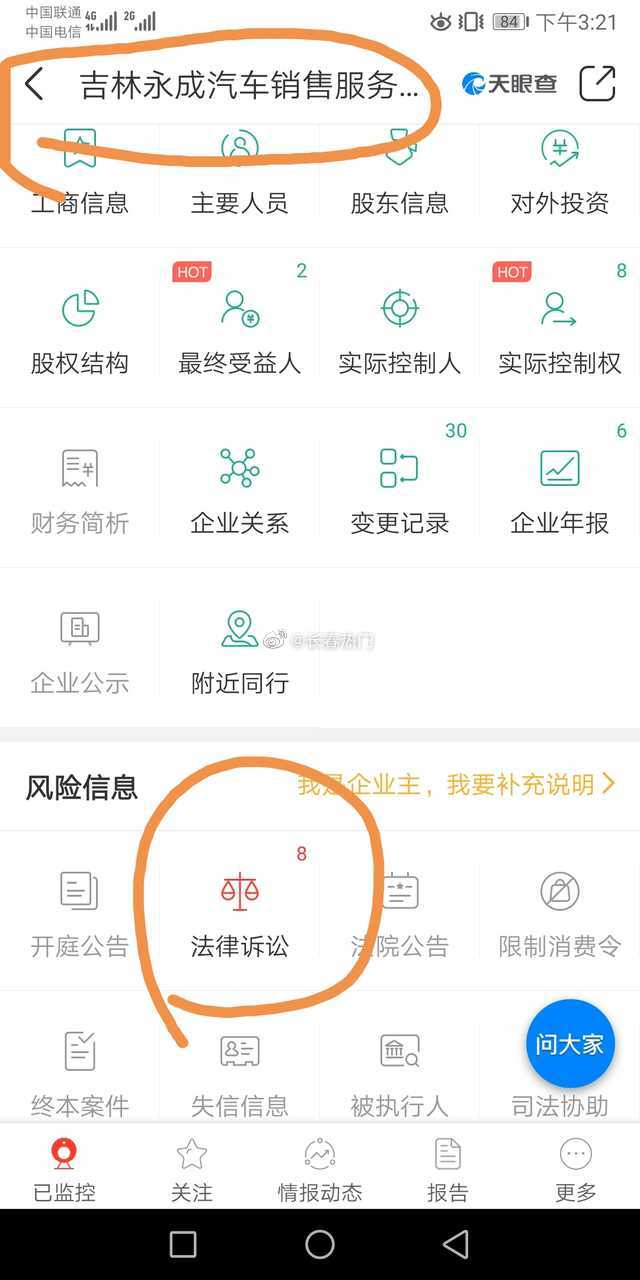
Task: Open 法律诉讼 records
Action: point(240,912)
